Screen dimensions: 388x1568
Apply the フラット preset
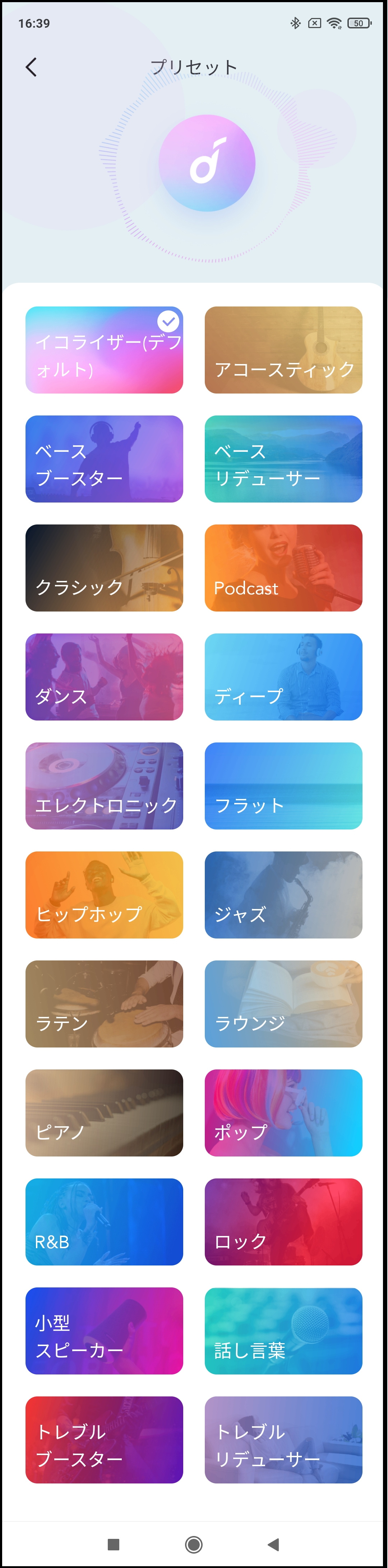tap(283, 786)
